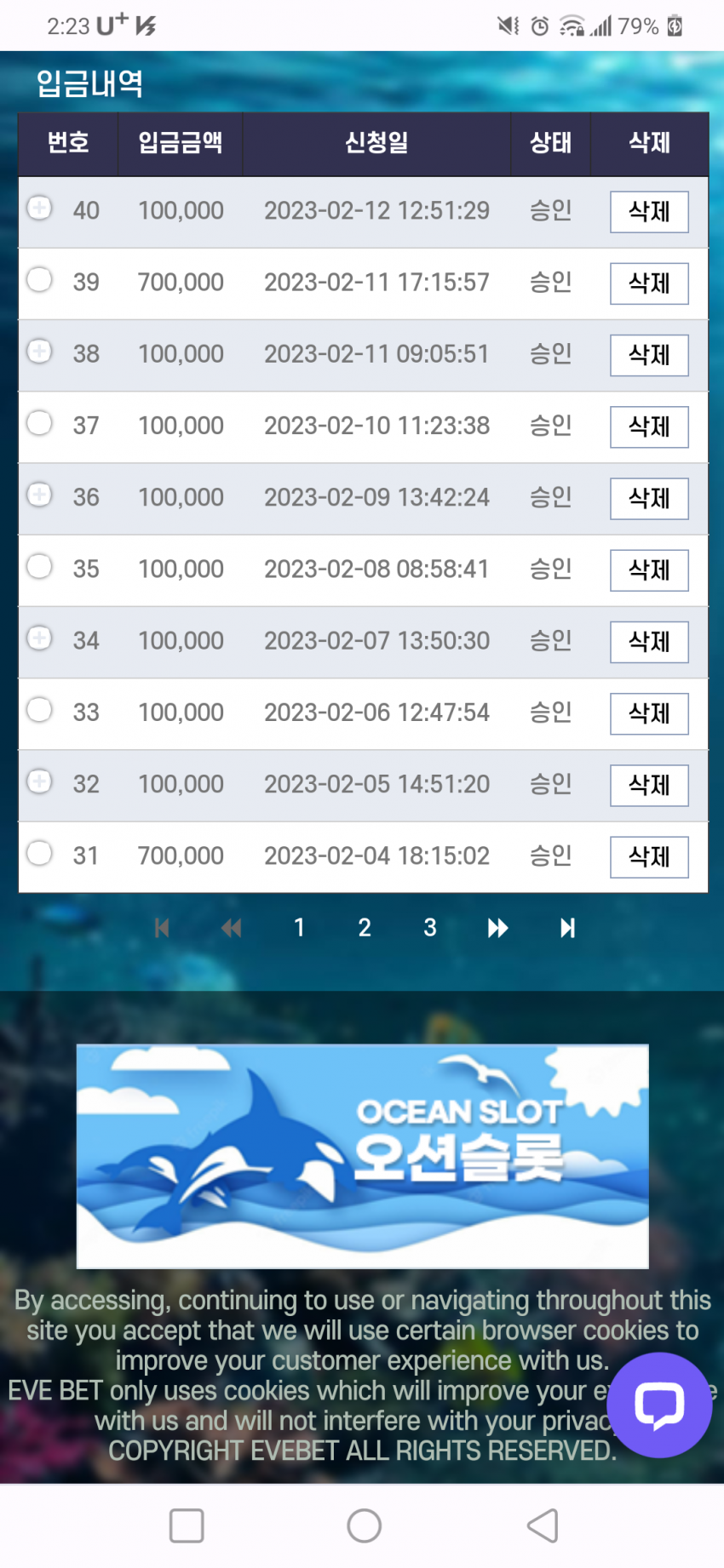Open the Ocean Slot banner
724x1568 pixels.
363,1156
